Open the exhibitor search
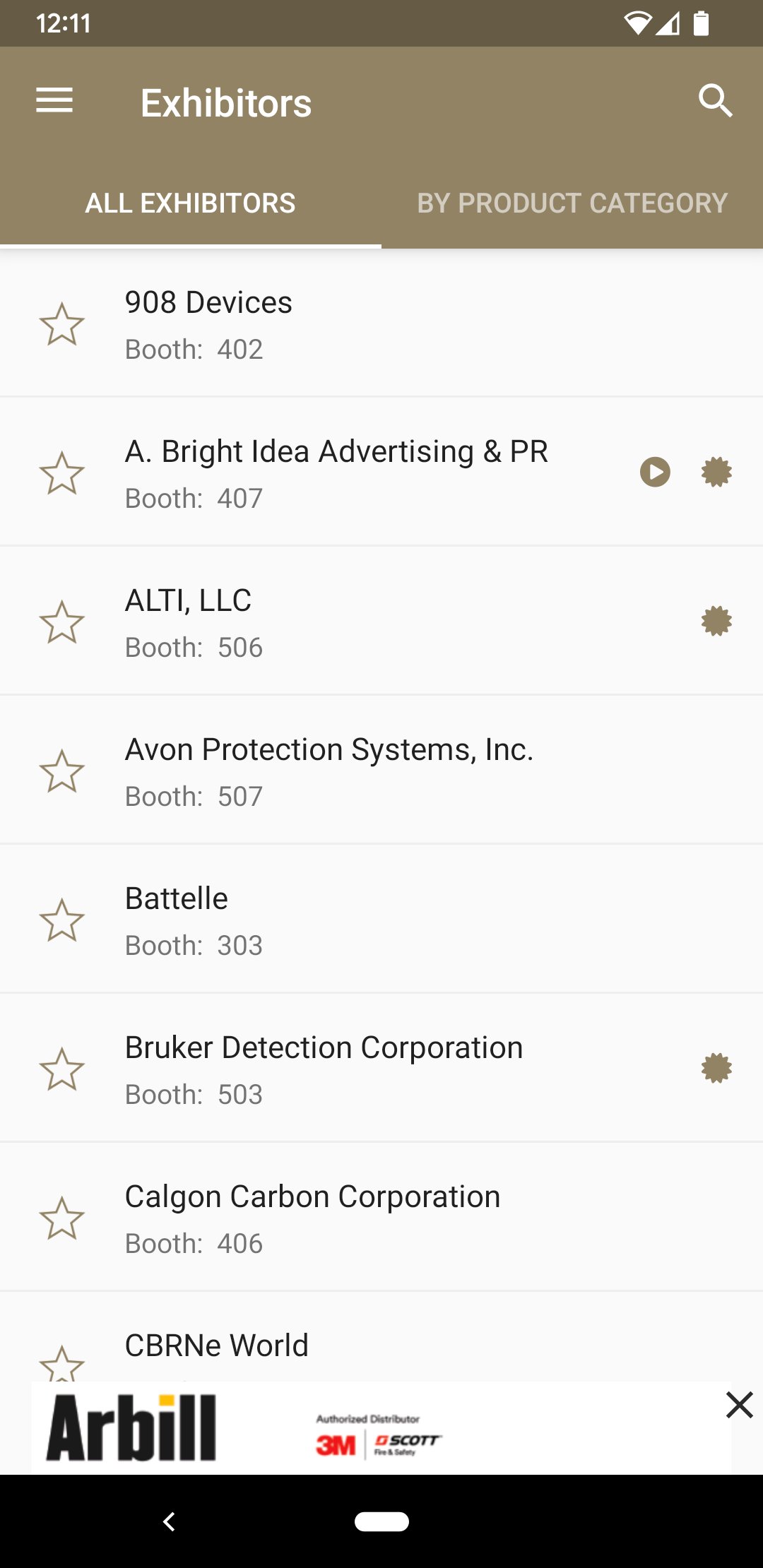 point(715,101)
